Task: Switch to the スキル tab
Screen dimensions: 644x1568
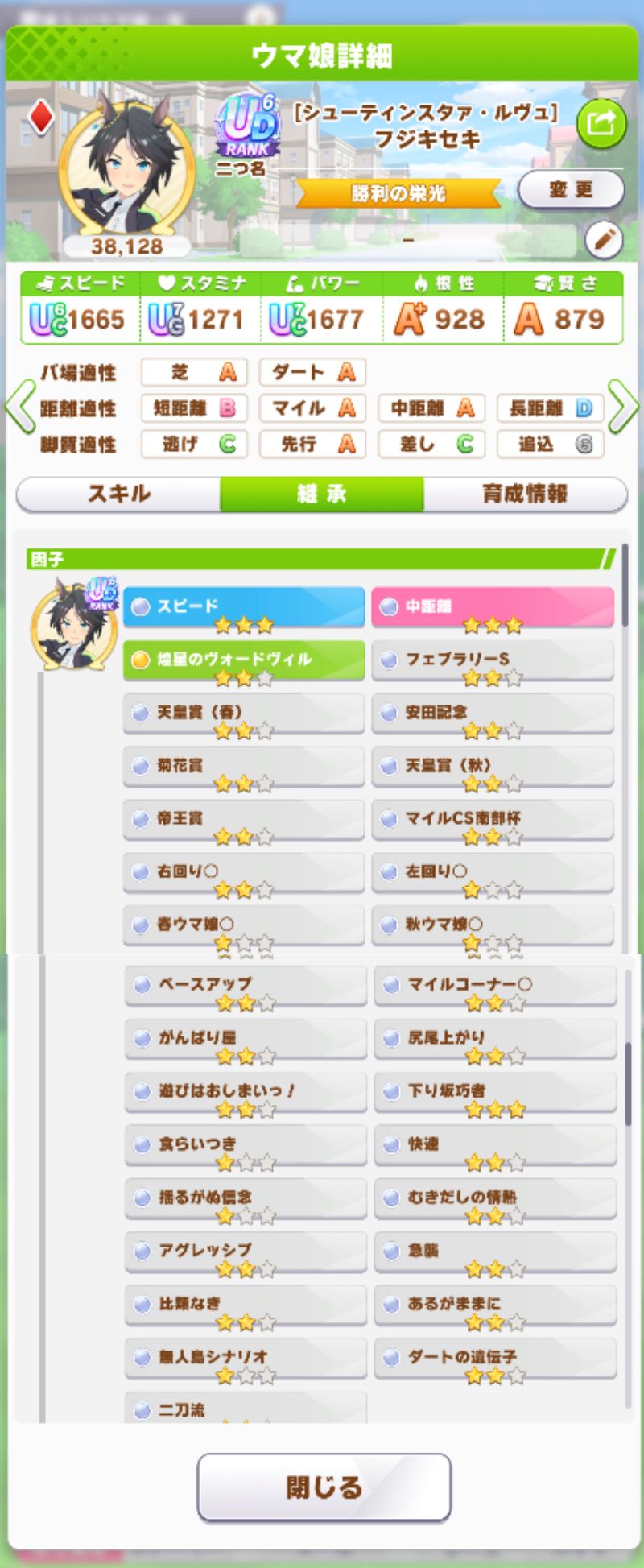Action: click(x=118, y=494)
